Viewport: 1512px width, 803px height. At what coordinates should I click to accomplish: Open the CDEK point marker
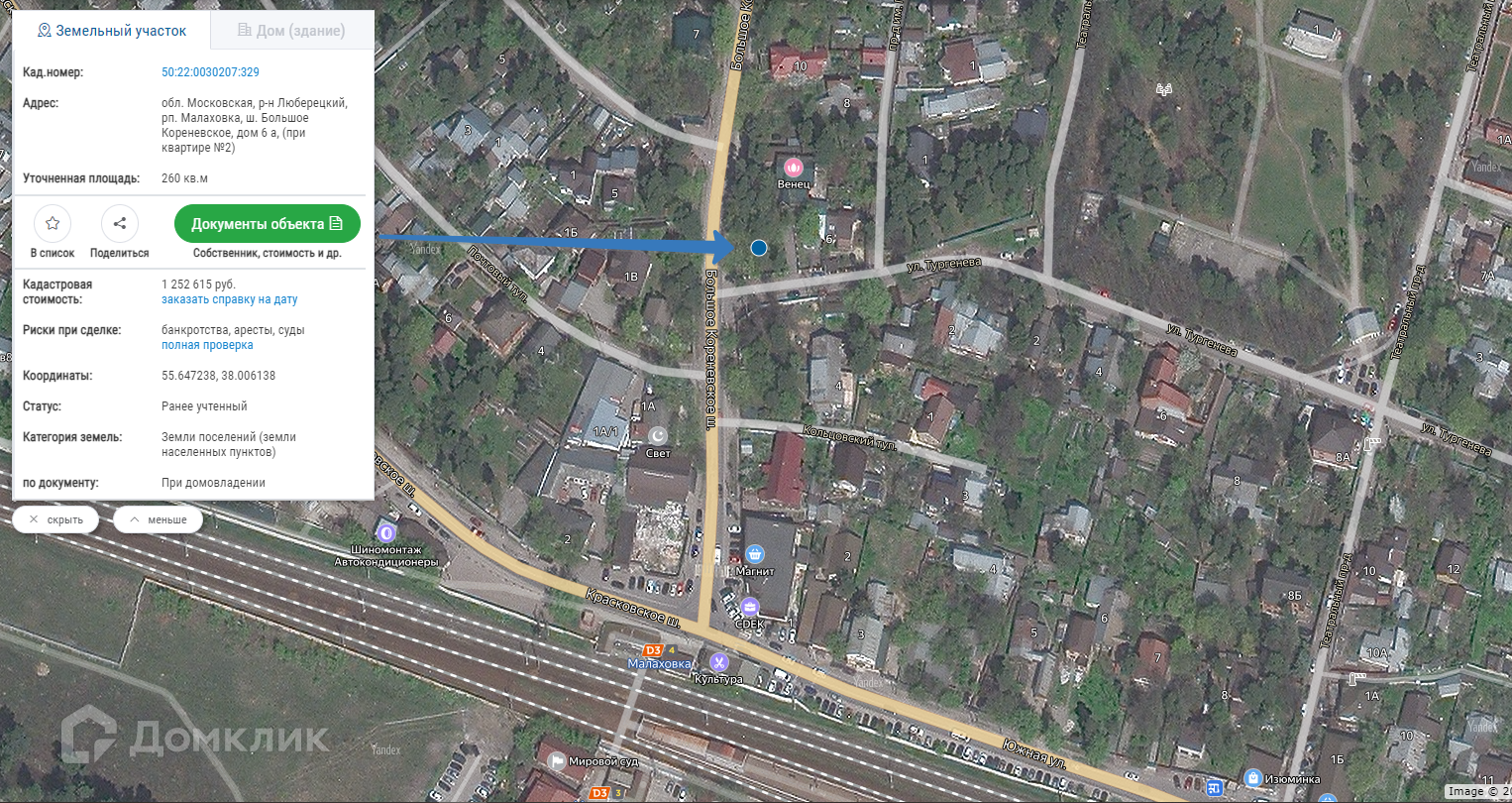point(750,607)
